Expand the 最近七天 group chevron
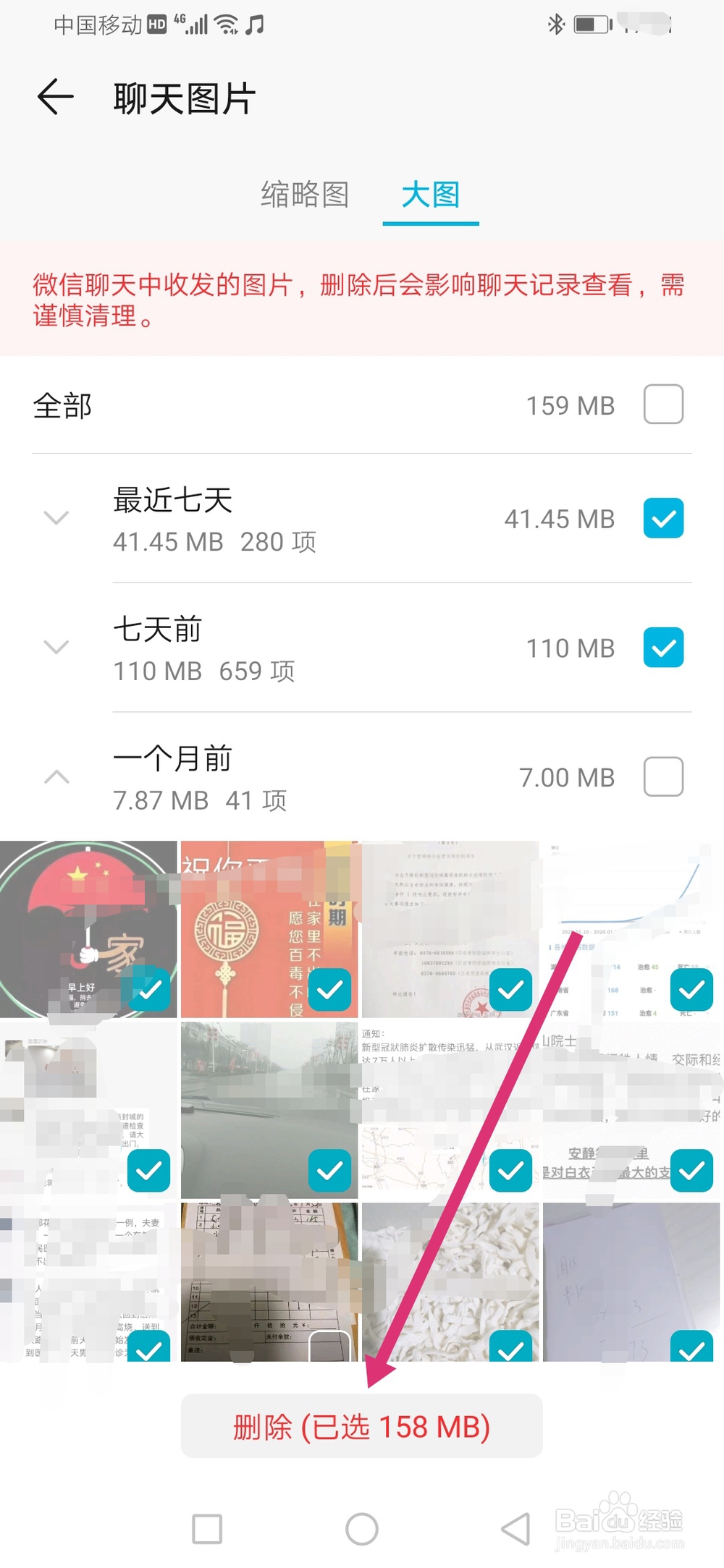The width and height of the screenshot is (724, 1568). (56, 518)
